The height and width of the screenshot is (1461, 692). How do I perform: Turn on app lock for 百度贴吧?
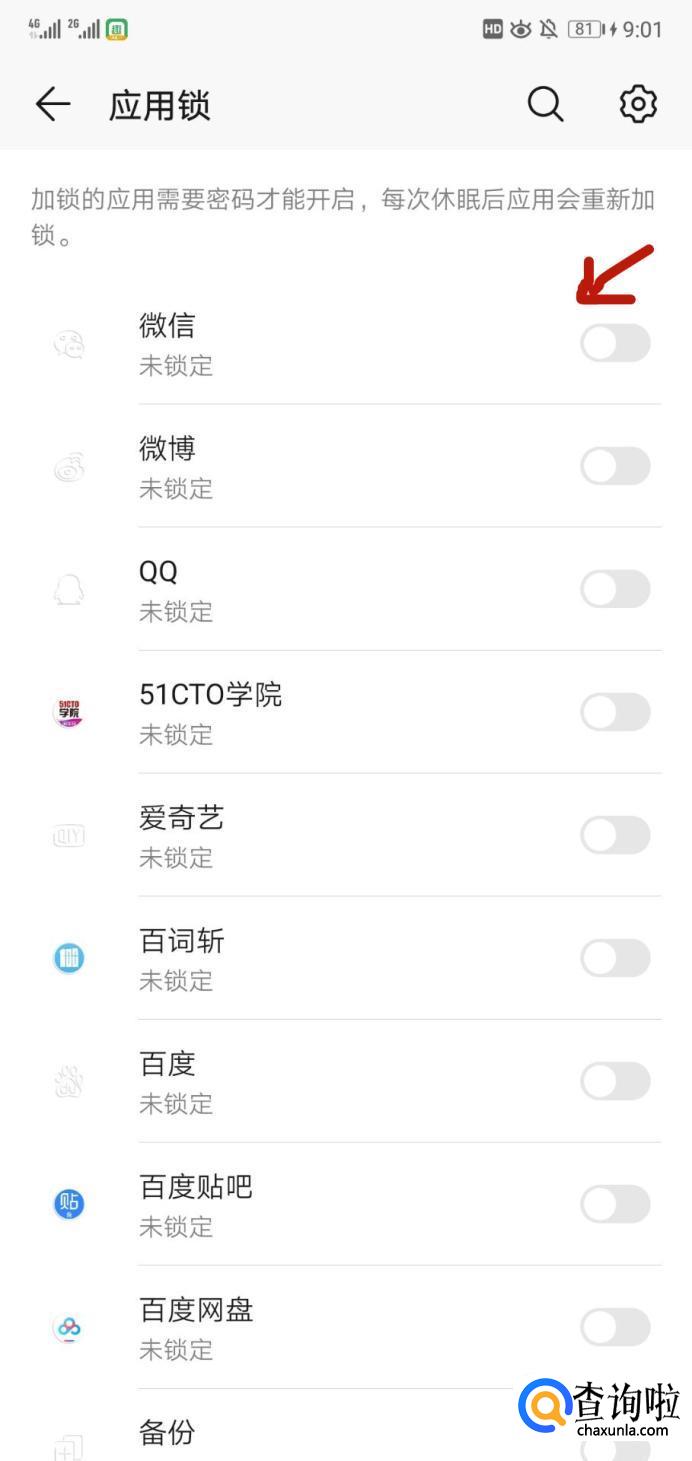(x=615, y=1204)
